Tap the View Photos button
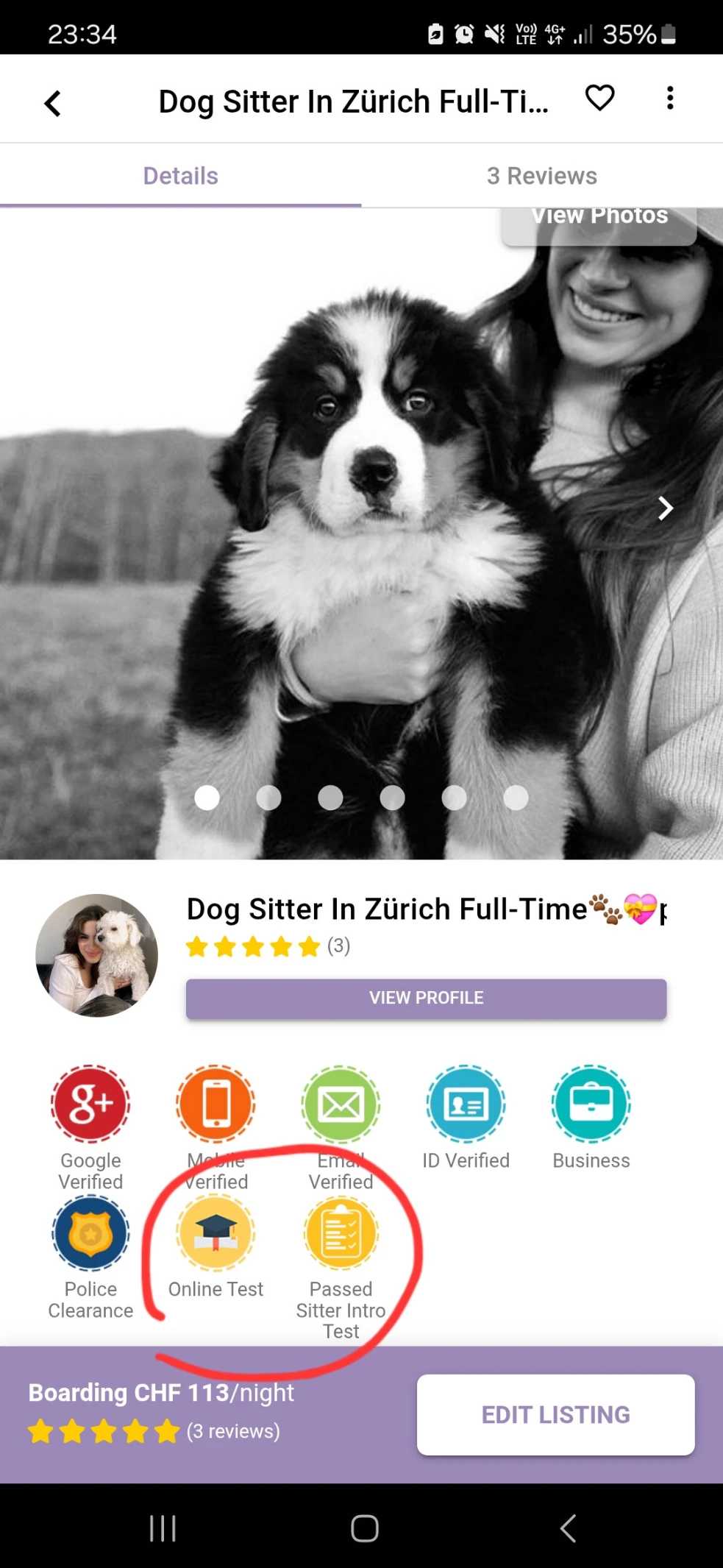723x1568 pixels. point(599,221)
